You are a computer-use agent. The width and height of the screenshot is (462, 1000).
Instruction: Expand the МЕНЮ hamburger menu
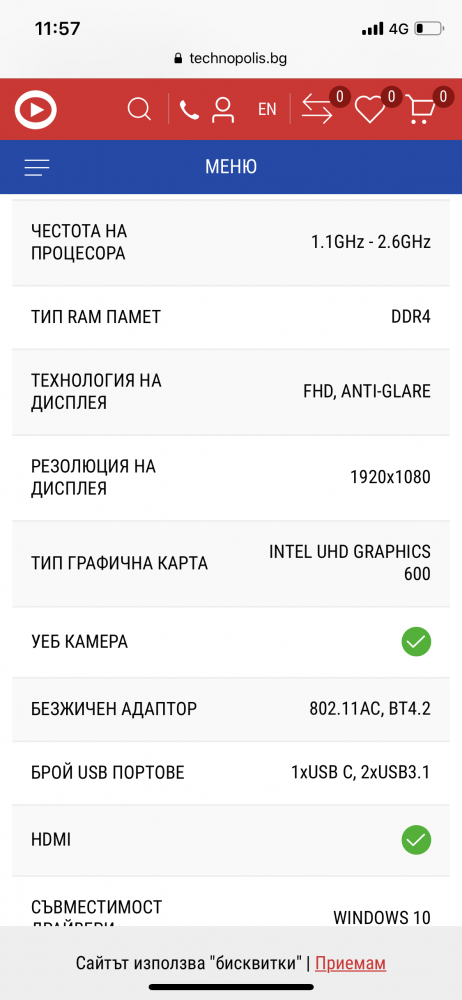click(37, 167)
